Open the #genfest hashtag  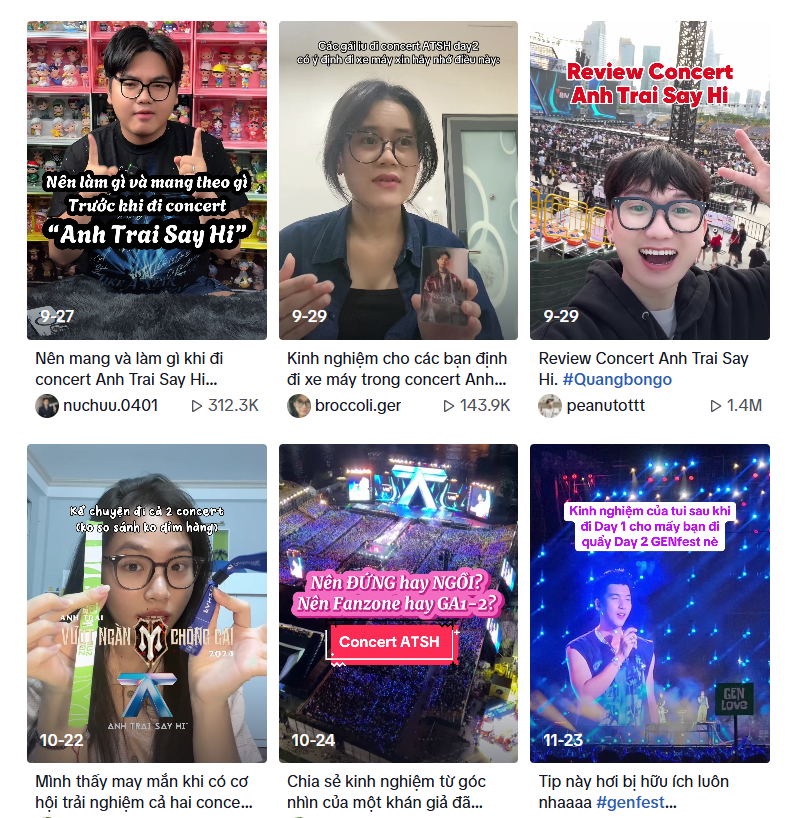[636, 803]
